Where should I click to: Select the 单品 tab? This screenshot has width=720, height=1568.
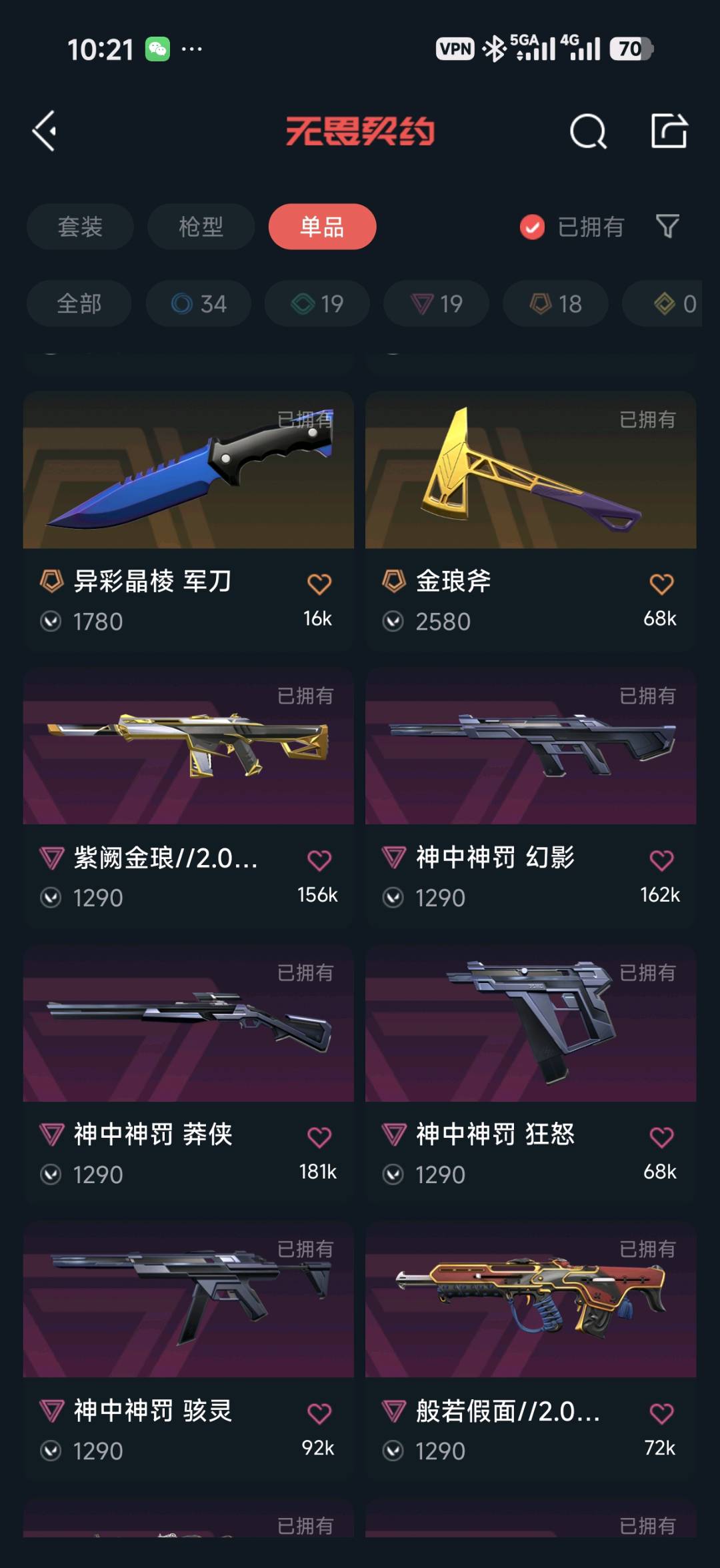coord(322,227)
